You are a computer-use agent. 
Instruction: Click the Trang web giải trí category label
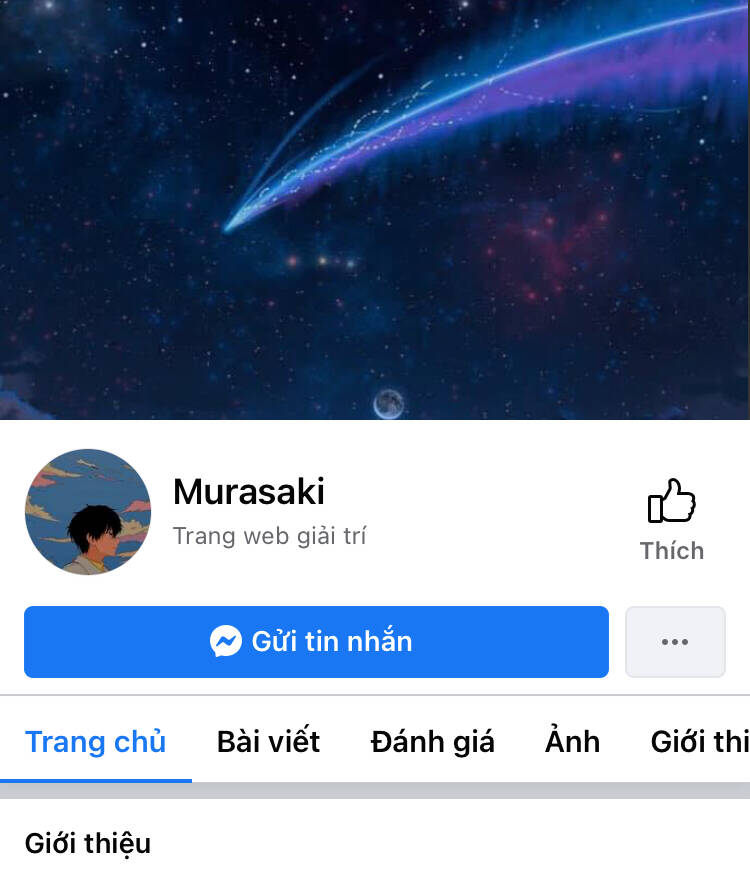[x=268, y=536]
